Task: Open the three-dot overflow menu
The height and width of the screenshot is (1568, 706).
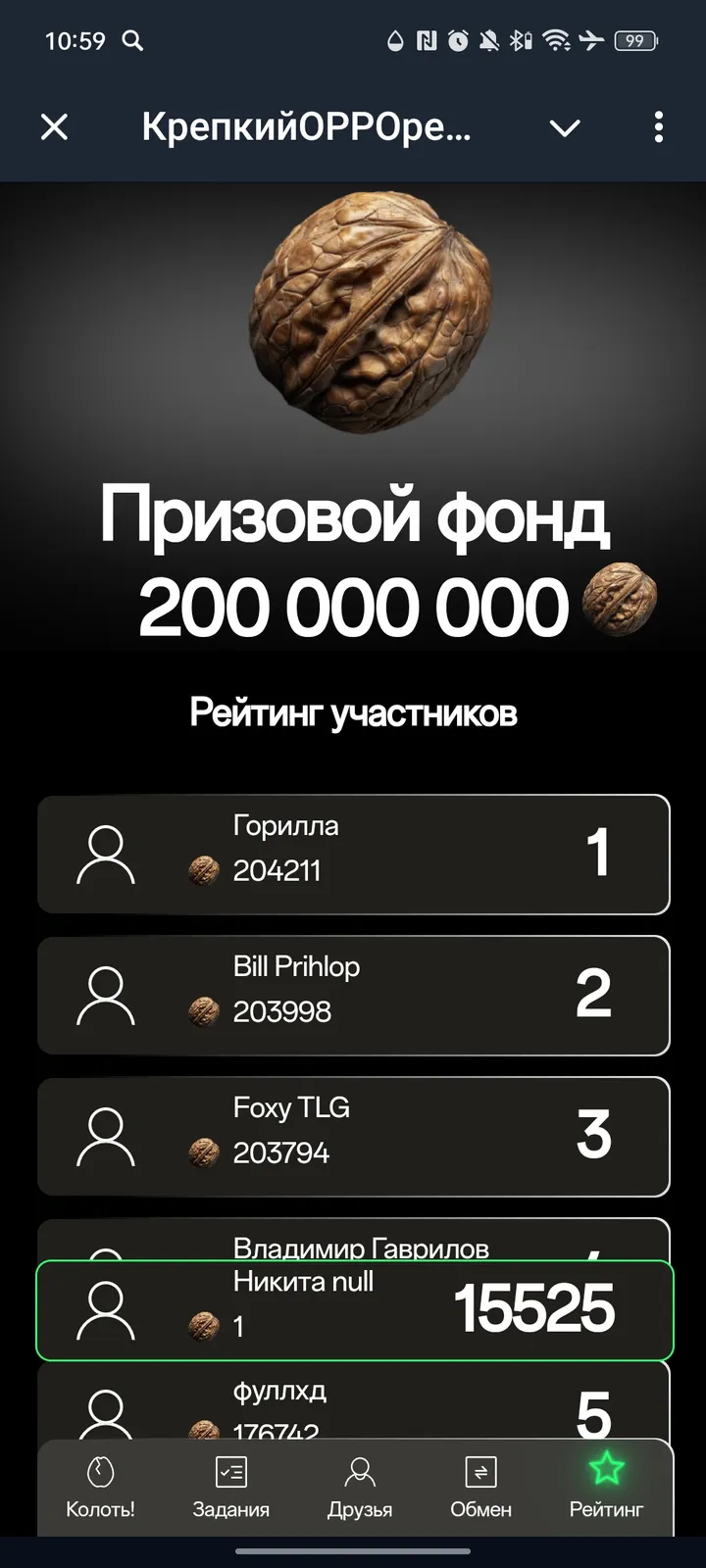Action: tap(658, 127)
